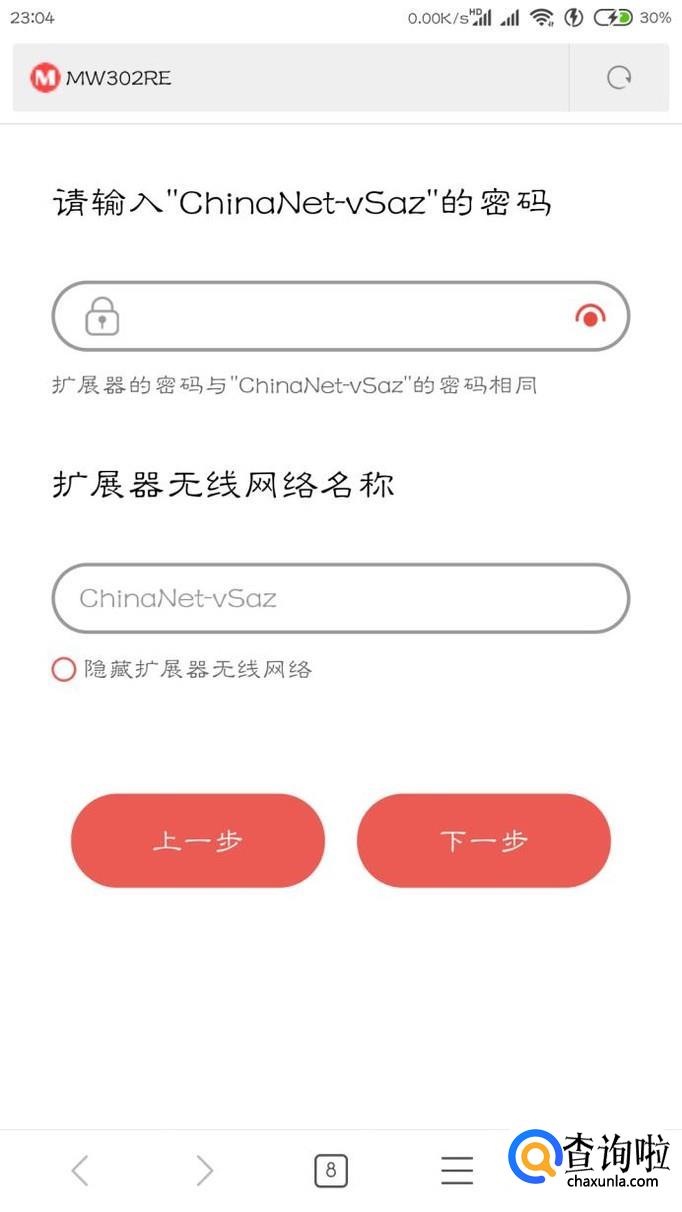Edit the extender network name field
This screenshot has width=682, height=1212.
(x=340, y=598)
